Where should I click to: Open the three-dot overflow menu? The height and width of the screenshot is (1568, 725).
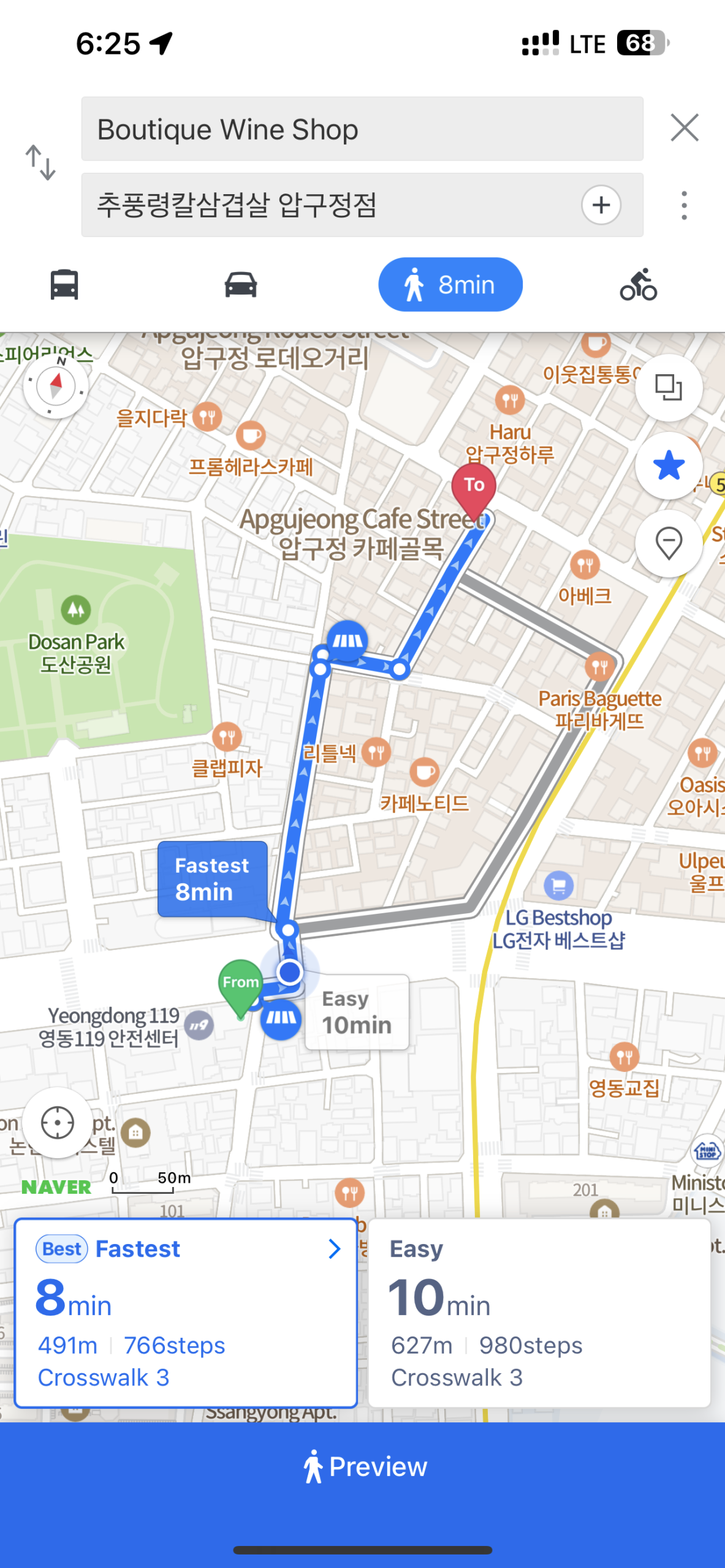pyautogui.click(x=684, y=205)
